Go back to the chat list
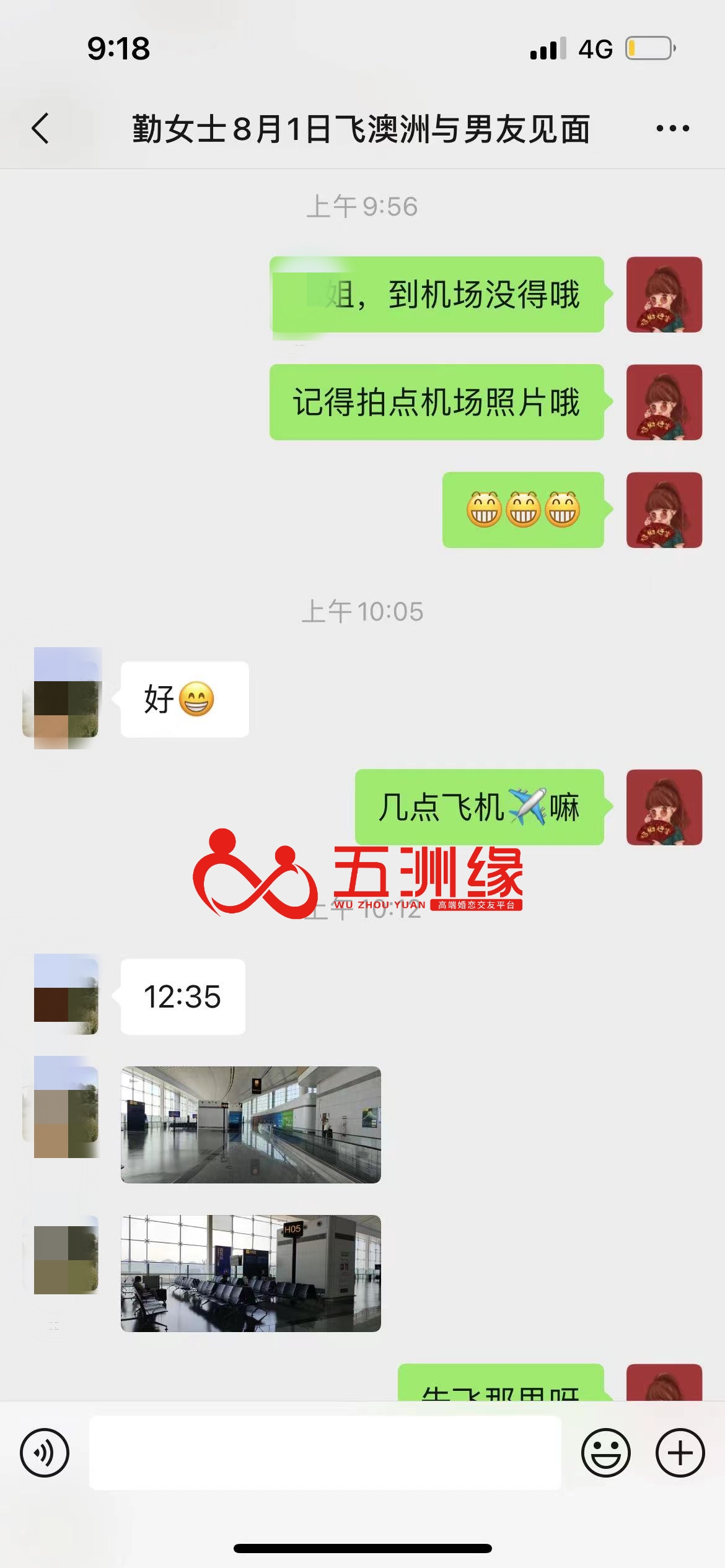Viewport: 725px width, 1568px height. 41,129
